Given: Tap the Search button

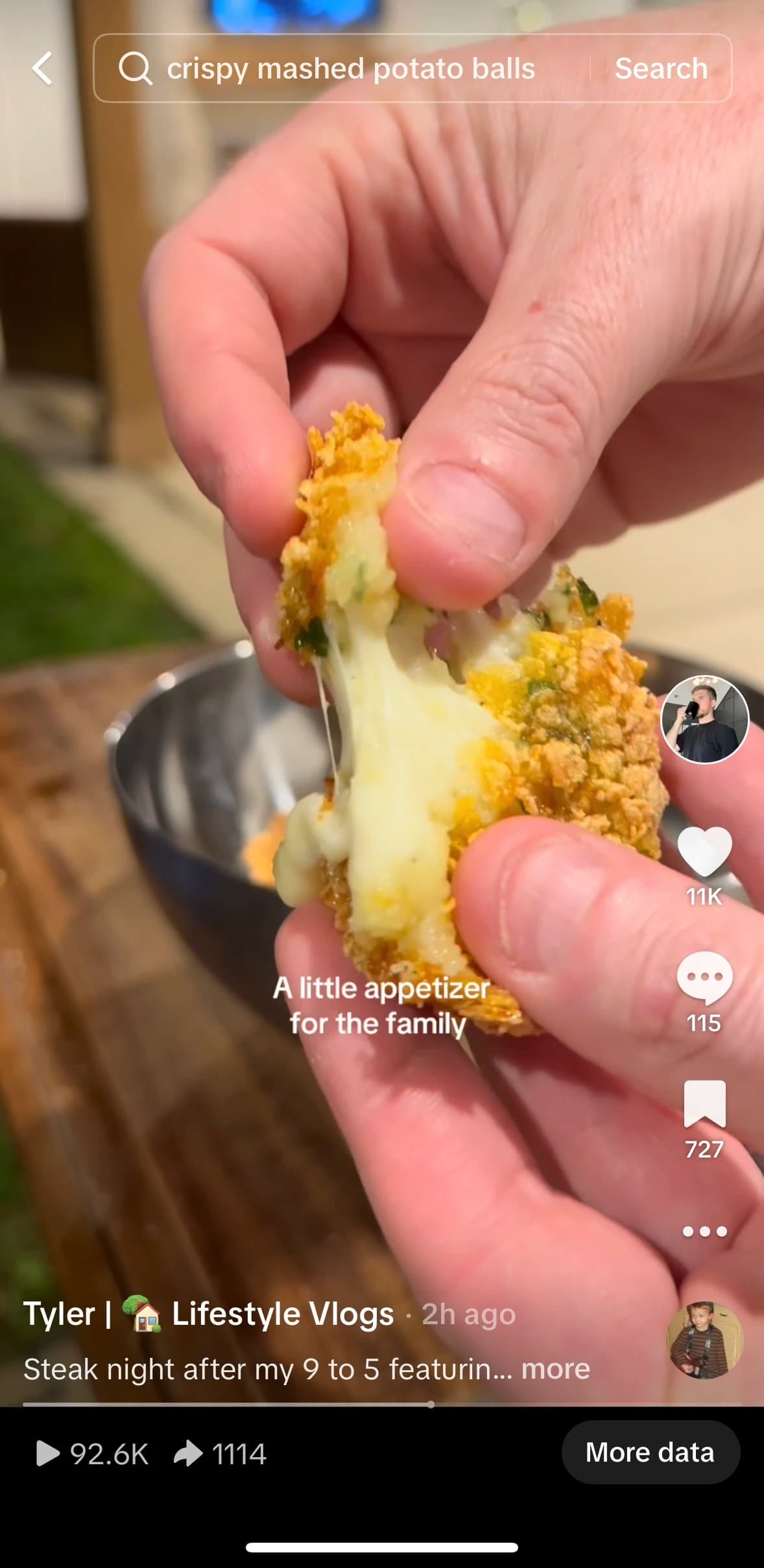Looking at the screenshot, I should pos(661,69).
